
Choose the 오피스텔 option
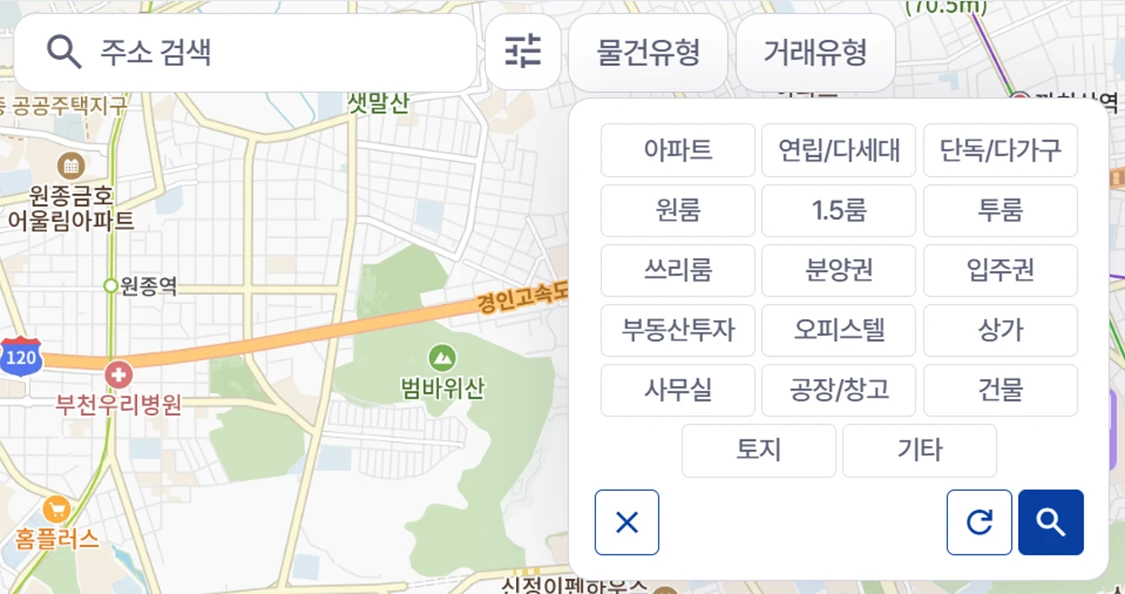click(x=839, y=330)
